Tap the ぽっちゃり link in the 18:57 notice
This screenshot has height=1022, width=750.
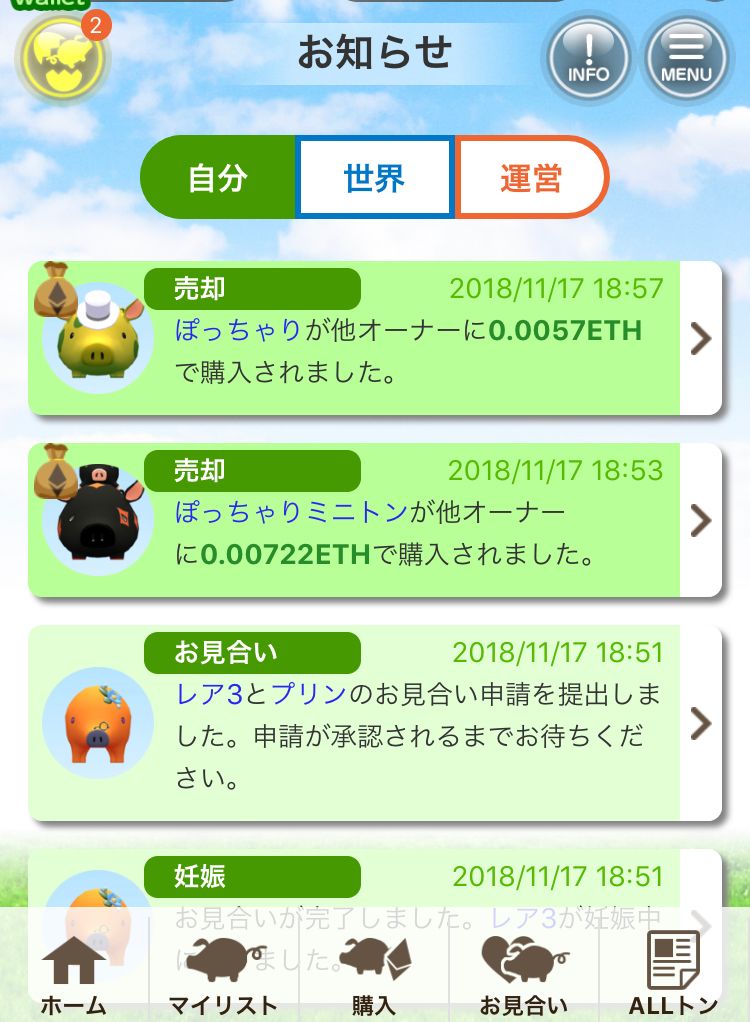pos(238,330)
